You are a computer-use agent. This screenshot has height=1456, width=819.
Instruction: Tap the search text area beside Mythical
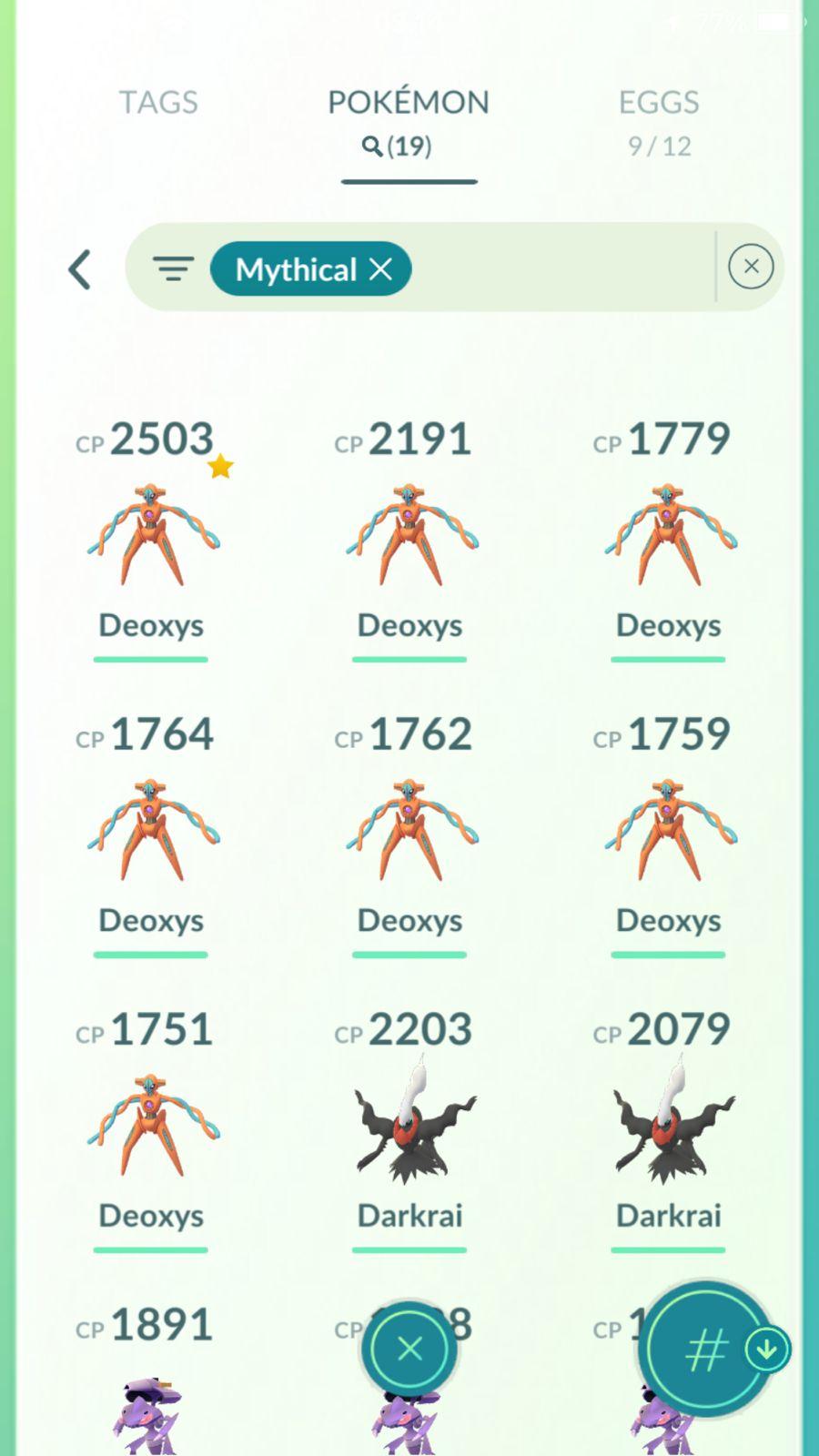[560, 268]
